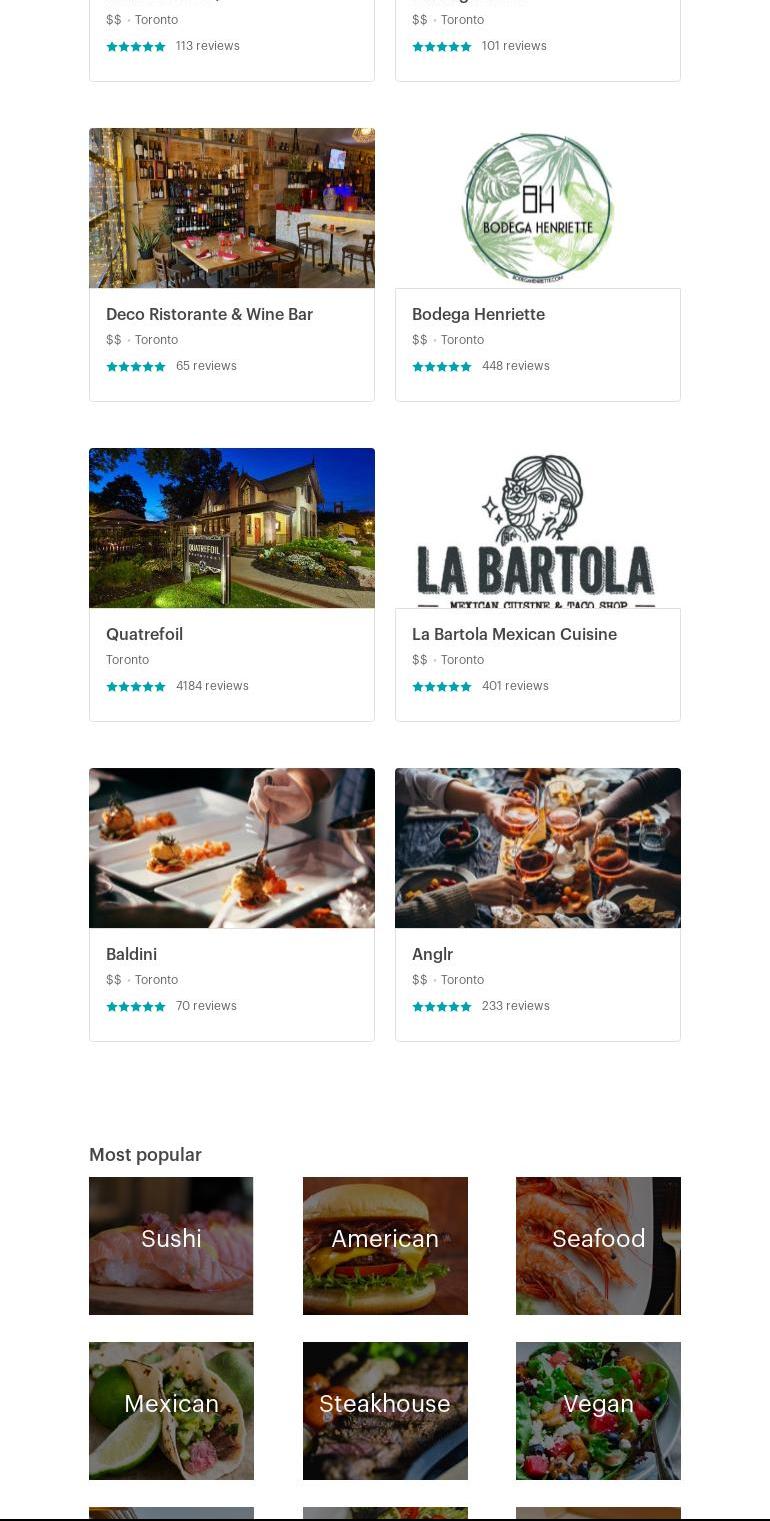Tap the Mexican cuisine tile
770x1521 pixels.
tap(171, 1410)
